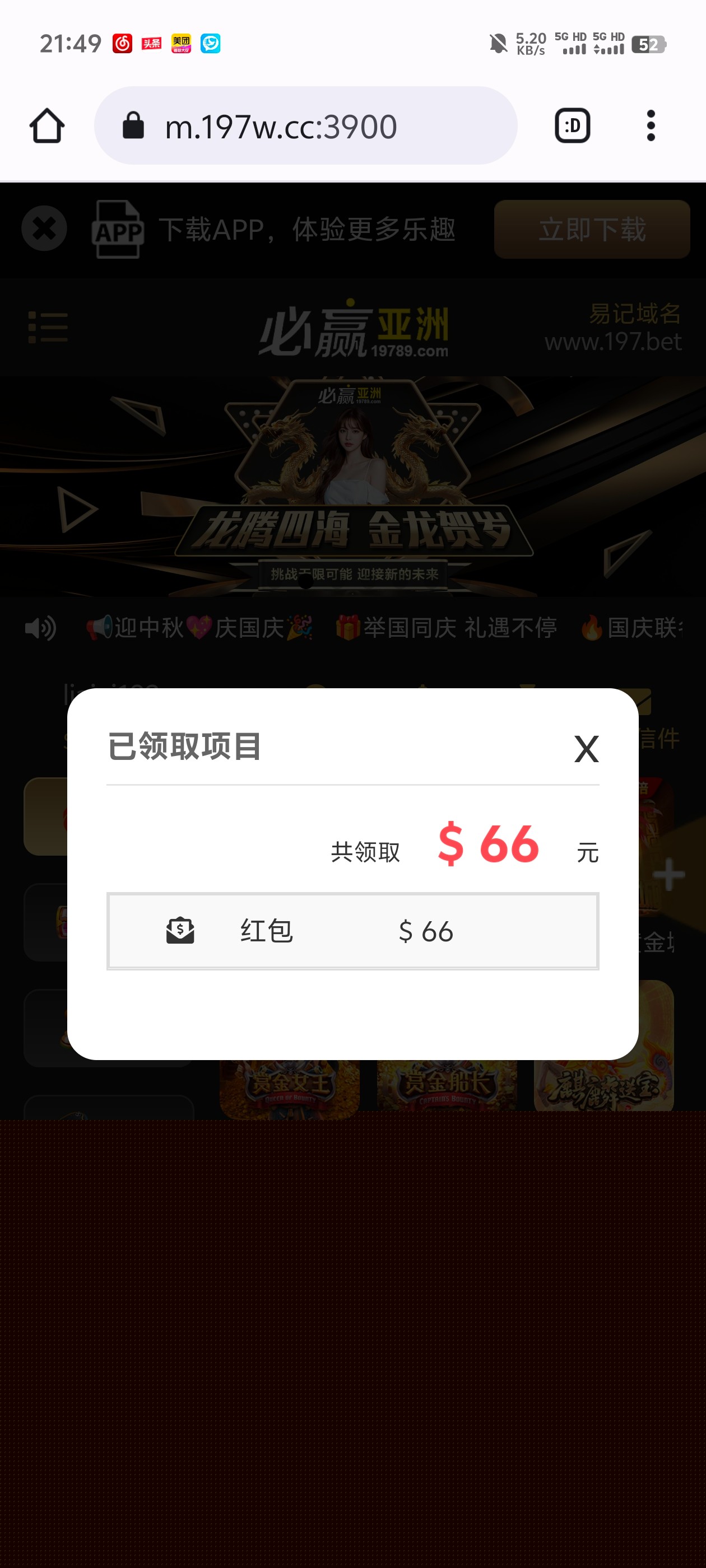Open the 赏金女王 game thumbnail
706x1568 pixels.
tap(288, 1090)
